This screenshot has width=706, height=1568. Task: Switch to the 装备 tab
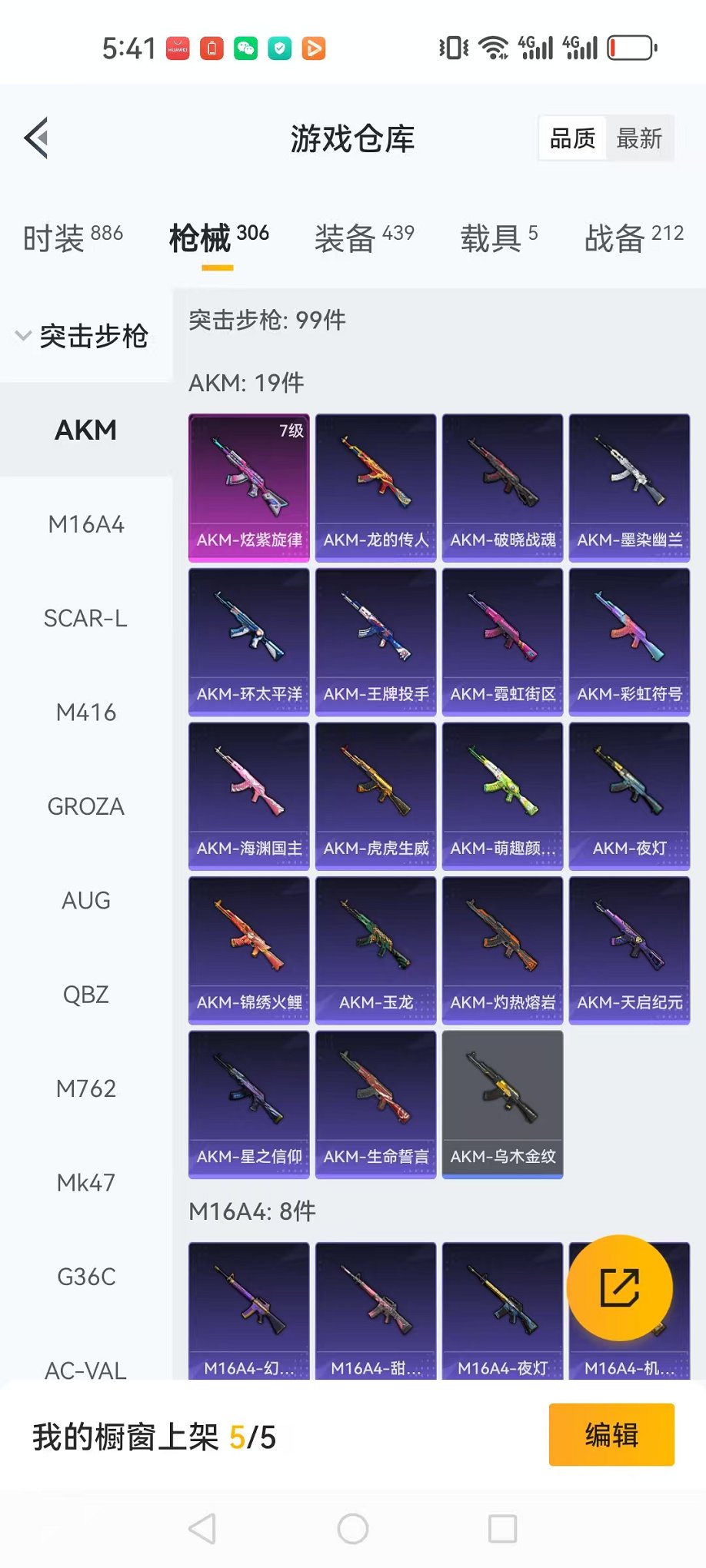364,237
